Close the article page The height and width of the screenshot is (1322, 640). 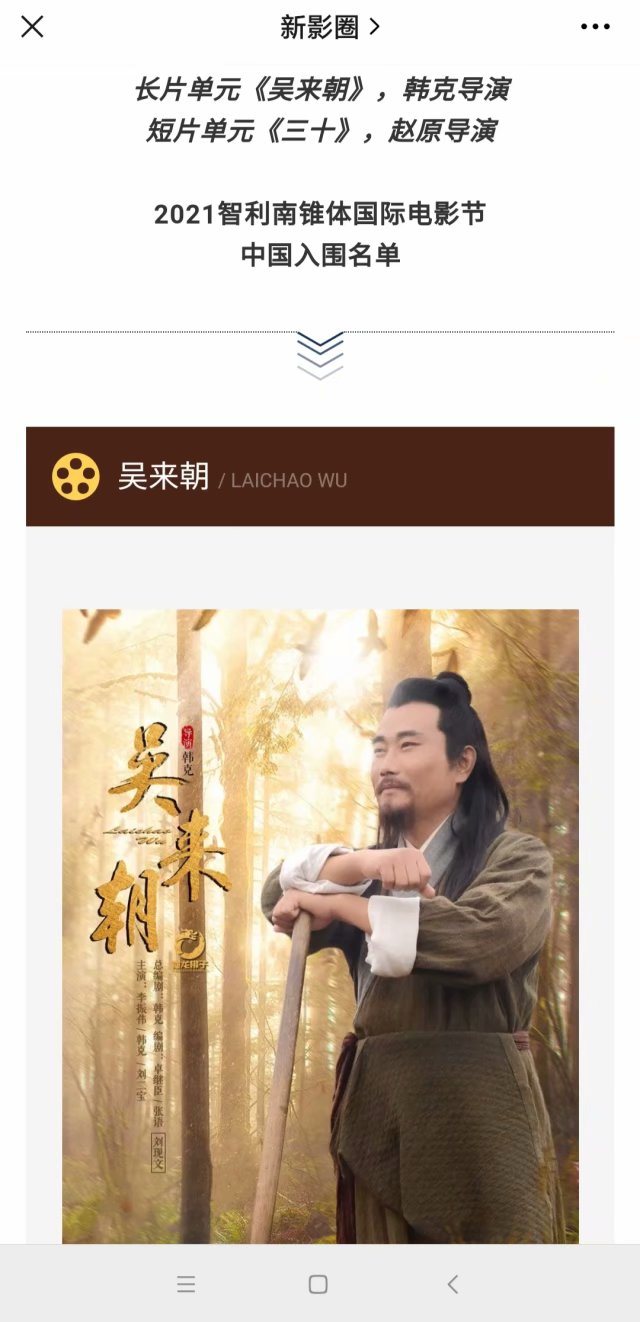click(x=32, y=27)
